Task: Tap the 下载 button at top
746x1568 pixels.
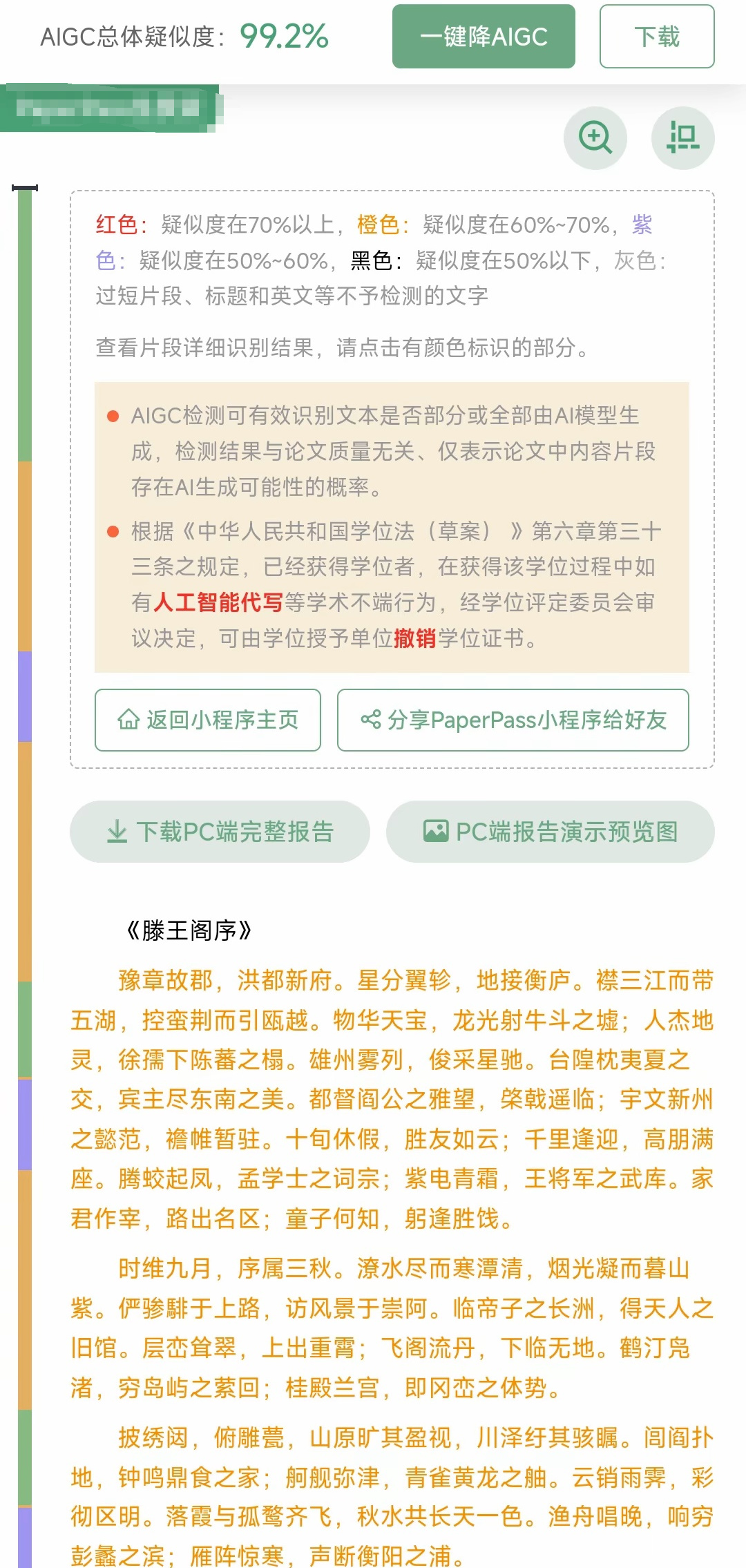Action: click(657, 37)
